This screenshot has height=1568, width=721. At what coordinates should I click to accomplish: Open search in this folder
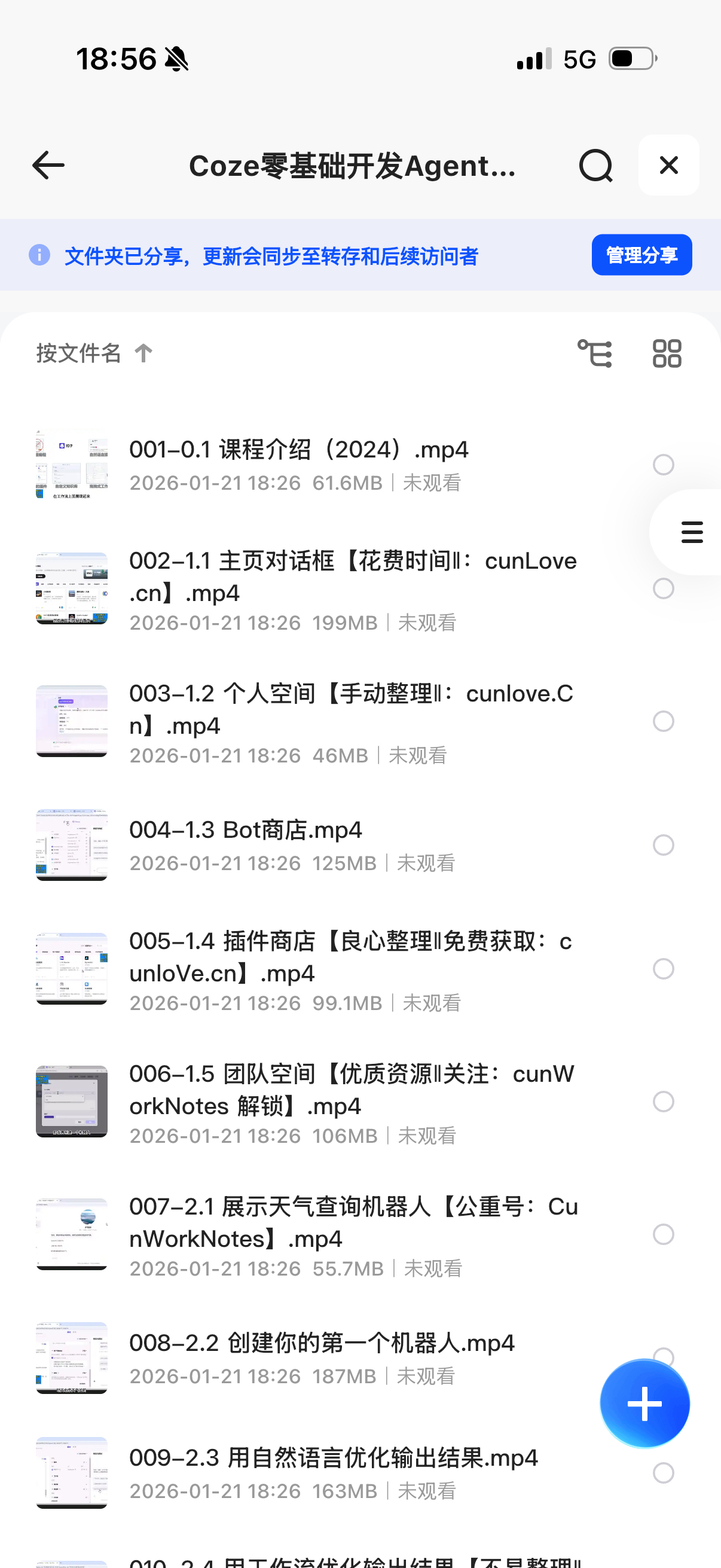[x=595, y=166]
